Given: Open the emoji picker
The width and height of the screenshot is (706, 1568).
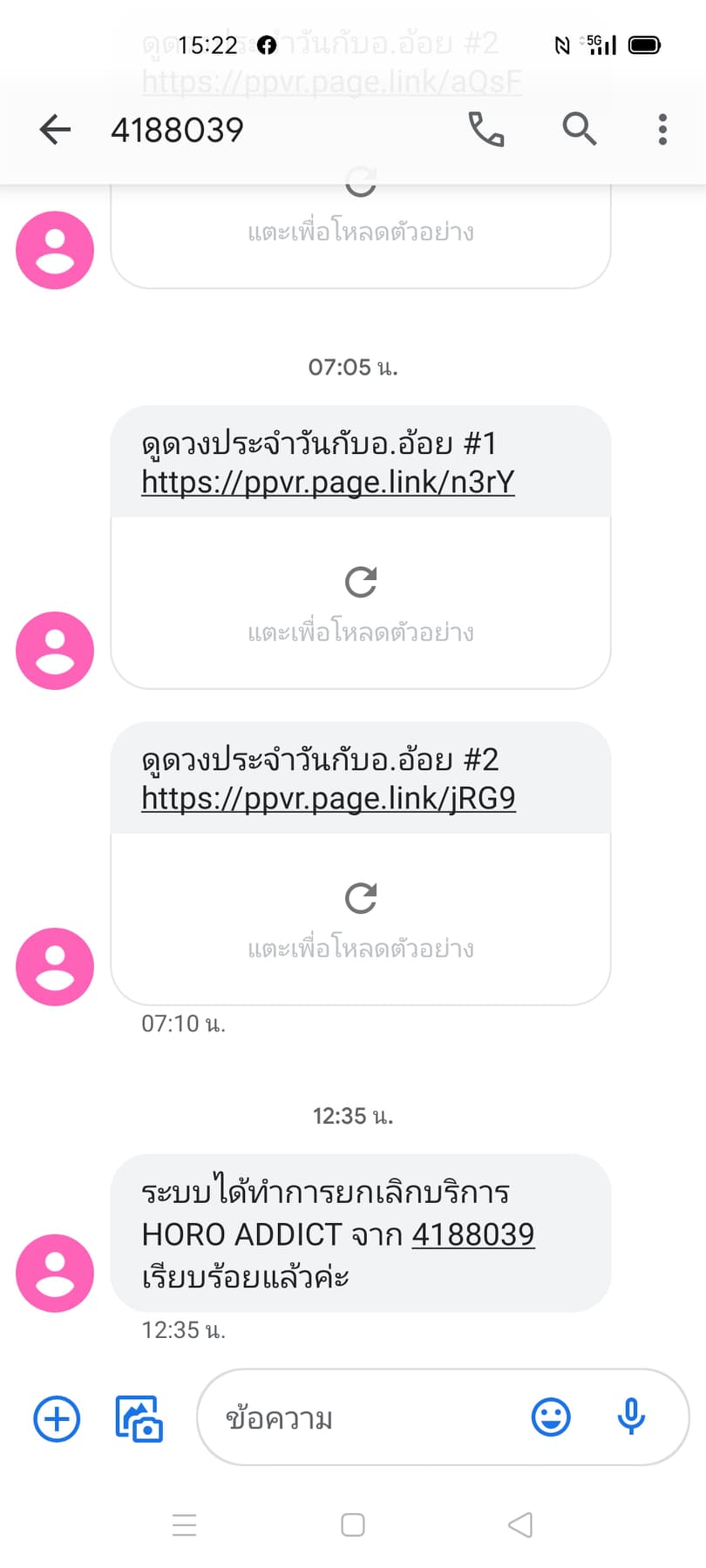Looking at the screenshot, I should [551, 1417].
